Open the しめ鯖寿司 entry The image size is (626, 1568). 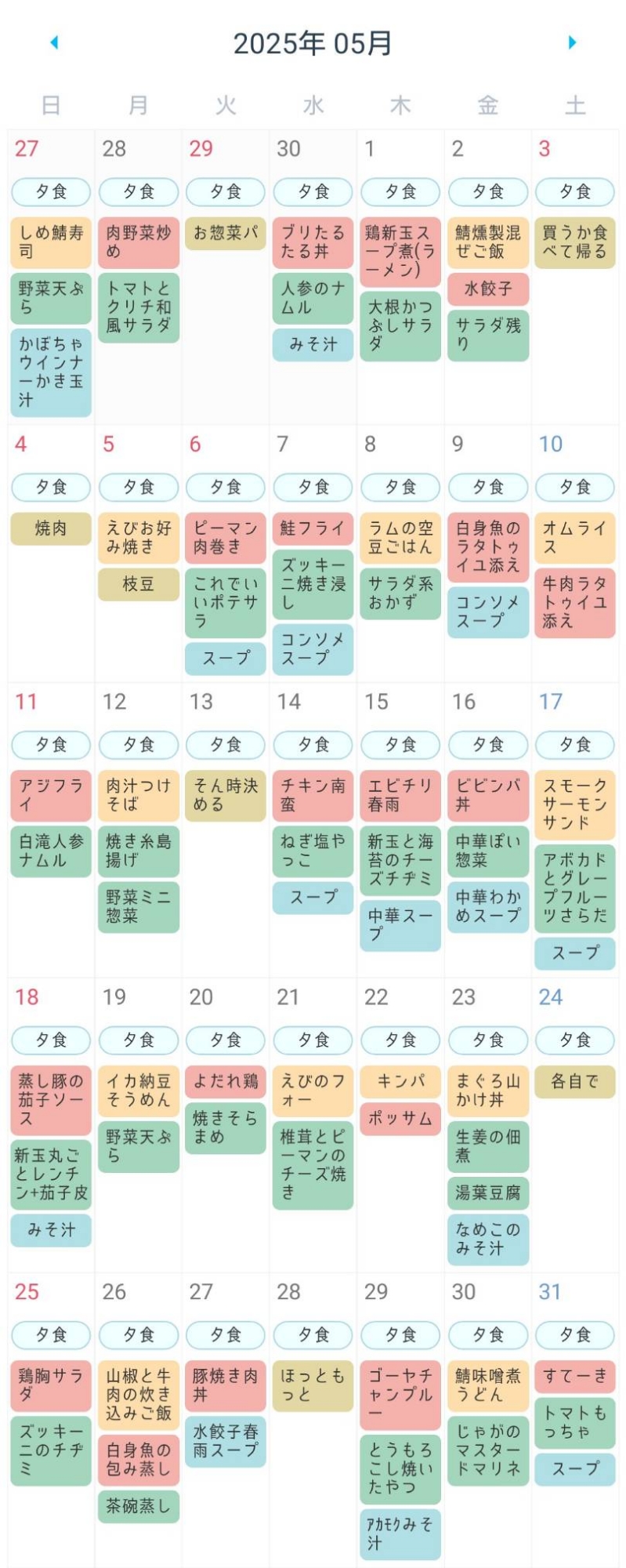coord(51,242)
